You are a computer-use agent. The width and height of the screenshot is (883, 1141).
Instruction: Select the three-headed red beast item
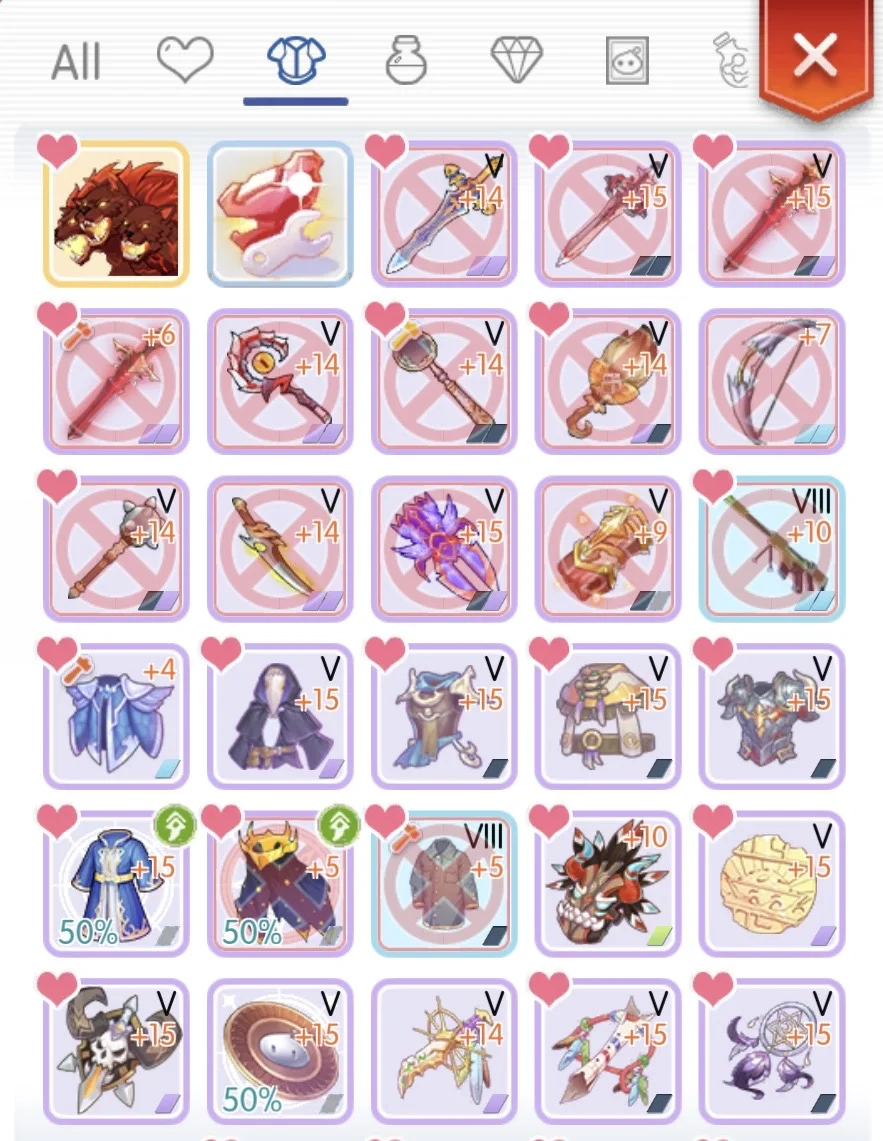pyautogui.click(x=116, y=215)
